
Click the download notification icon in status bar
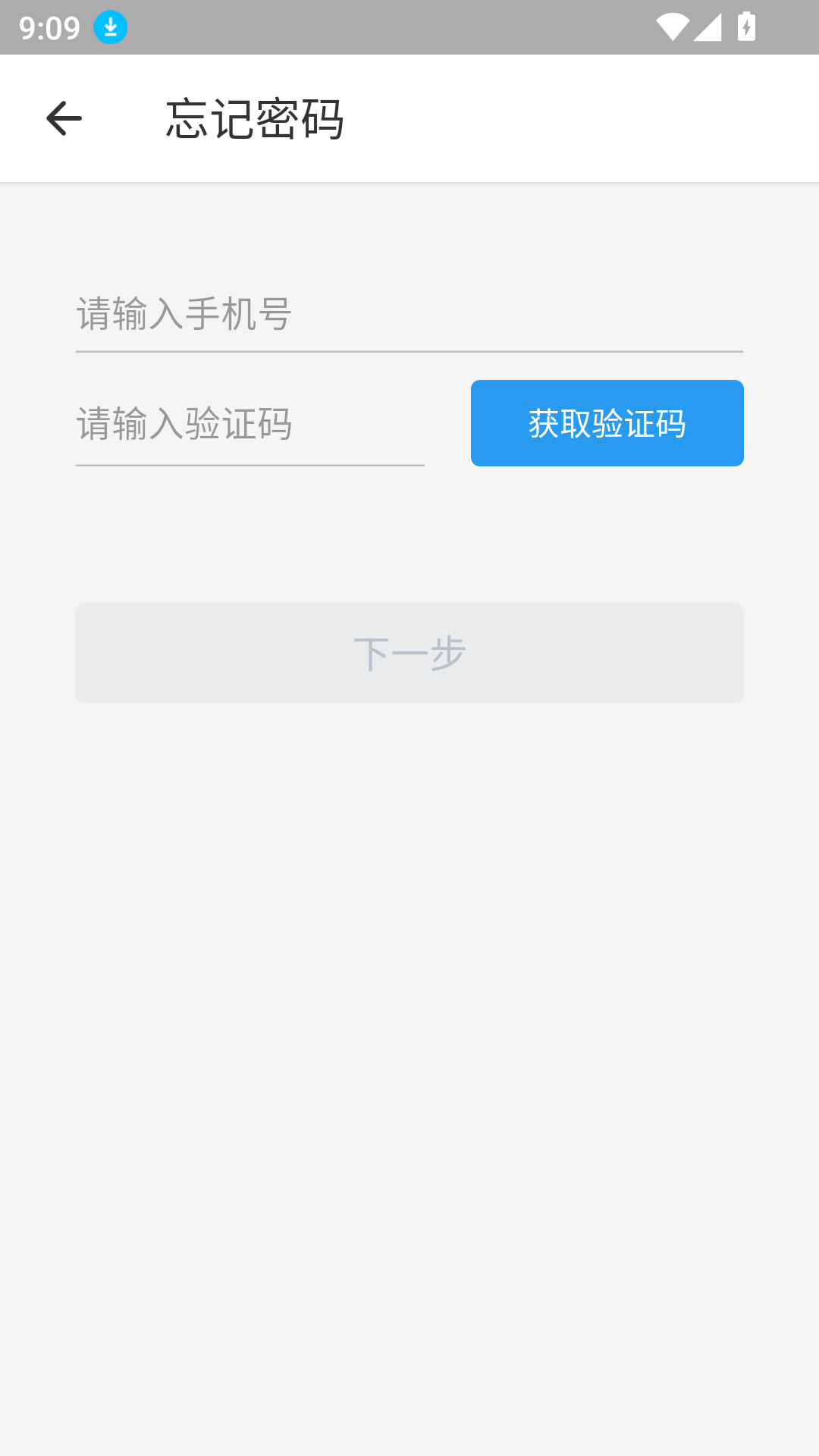coord(109,27)
